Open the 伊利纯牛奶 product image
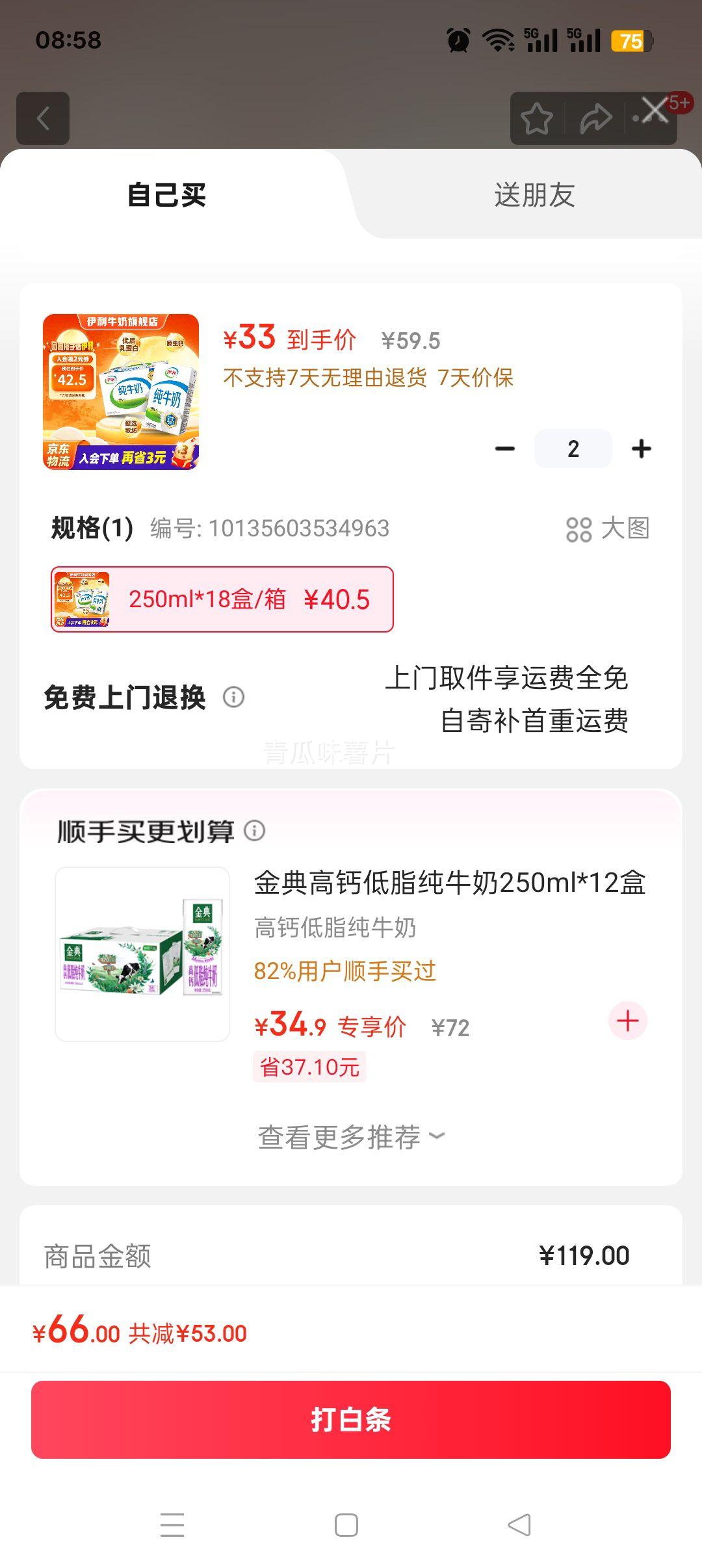The image size is (702, 1568). coord(121,391)
